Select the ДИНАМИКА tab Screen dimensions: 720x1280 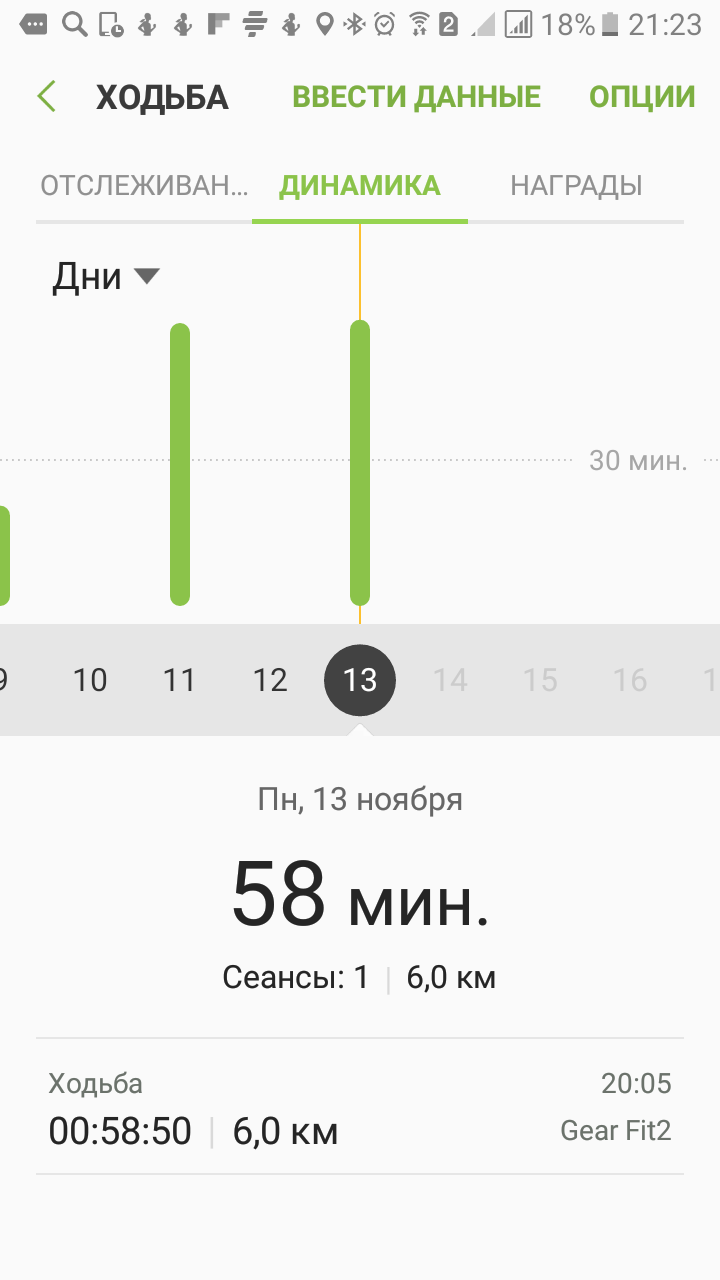[x=359, y=185]
